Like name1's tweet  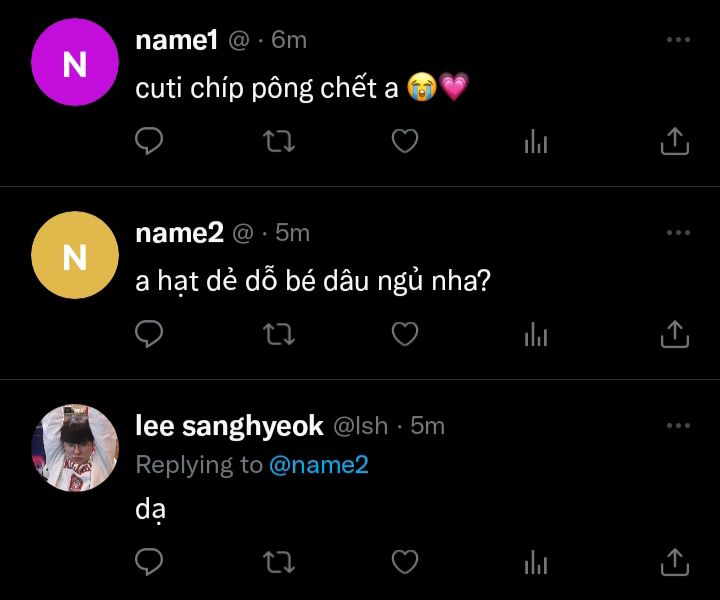[x=405, y=140]
